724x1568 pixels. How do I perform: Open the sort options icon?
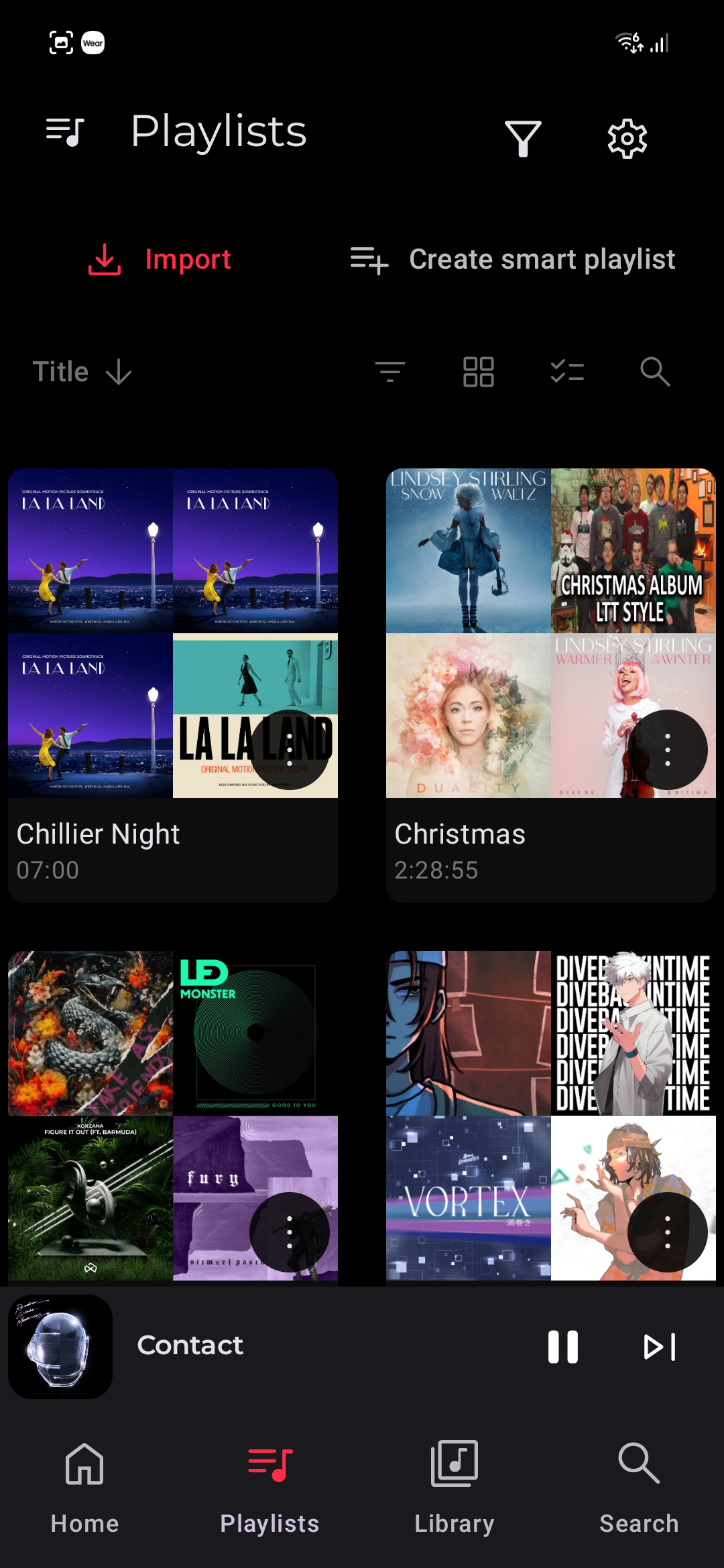pos(390,372)
